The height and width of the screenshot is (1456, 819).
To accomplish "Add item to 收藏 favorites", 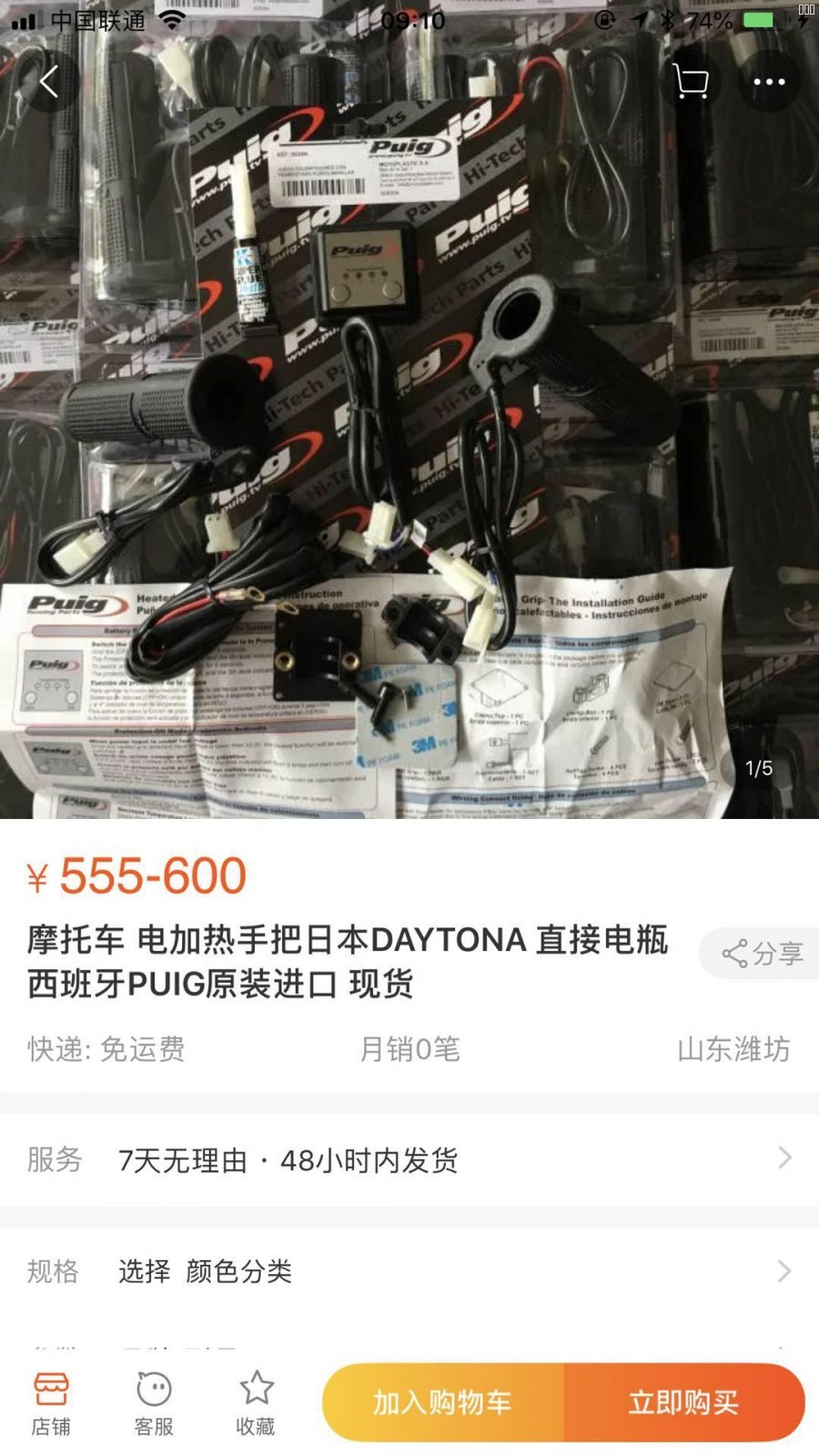I will pos(256,1403).
